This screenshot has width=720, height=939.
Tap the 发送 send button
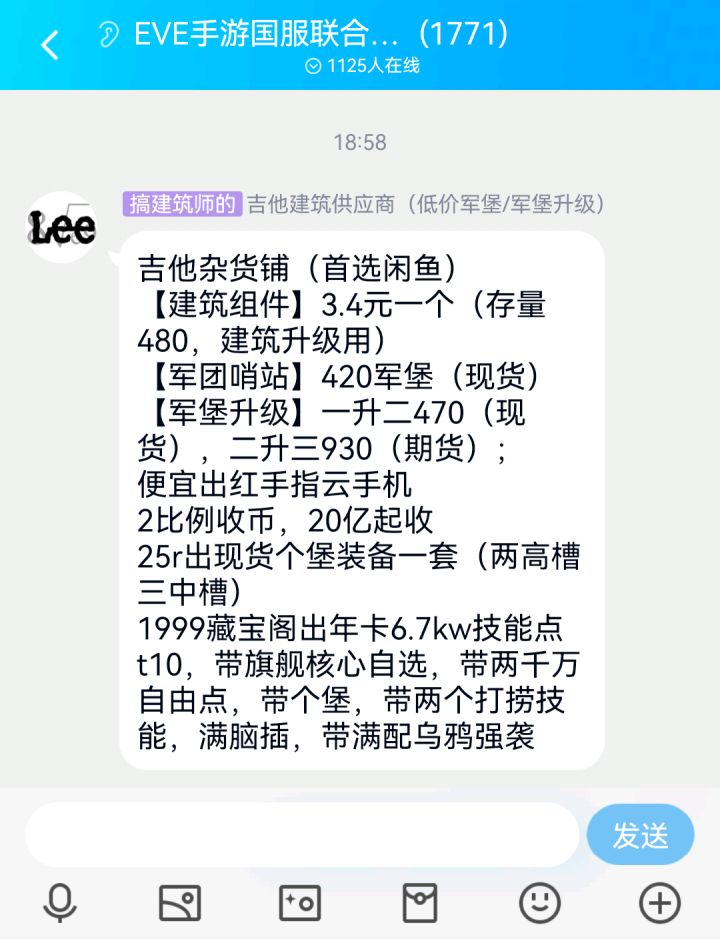640,834
